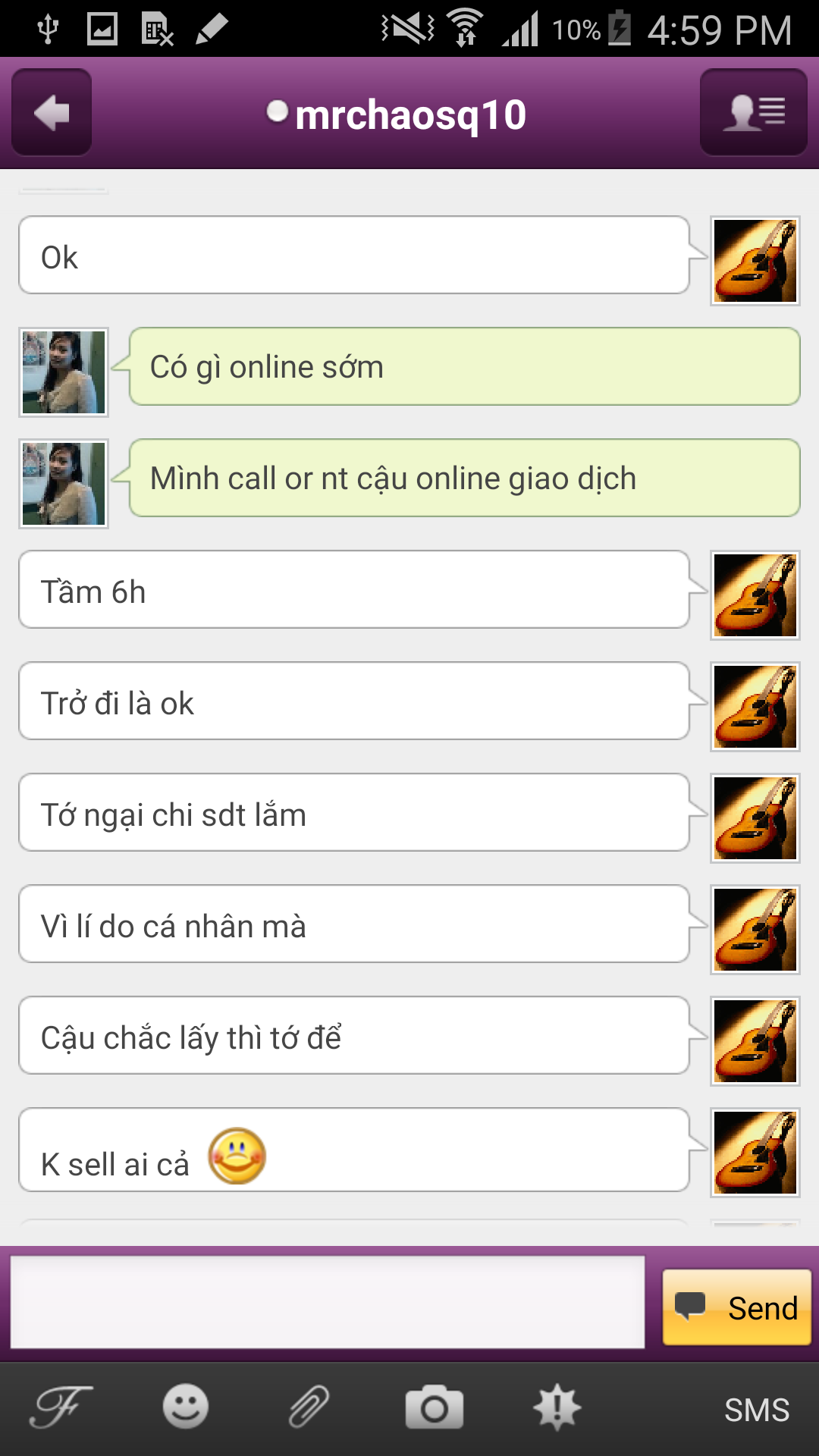Open the camera to take a photo

point(434,1407)
